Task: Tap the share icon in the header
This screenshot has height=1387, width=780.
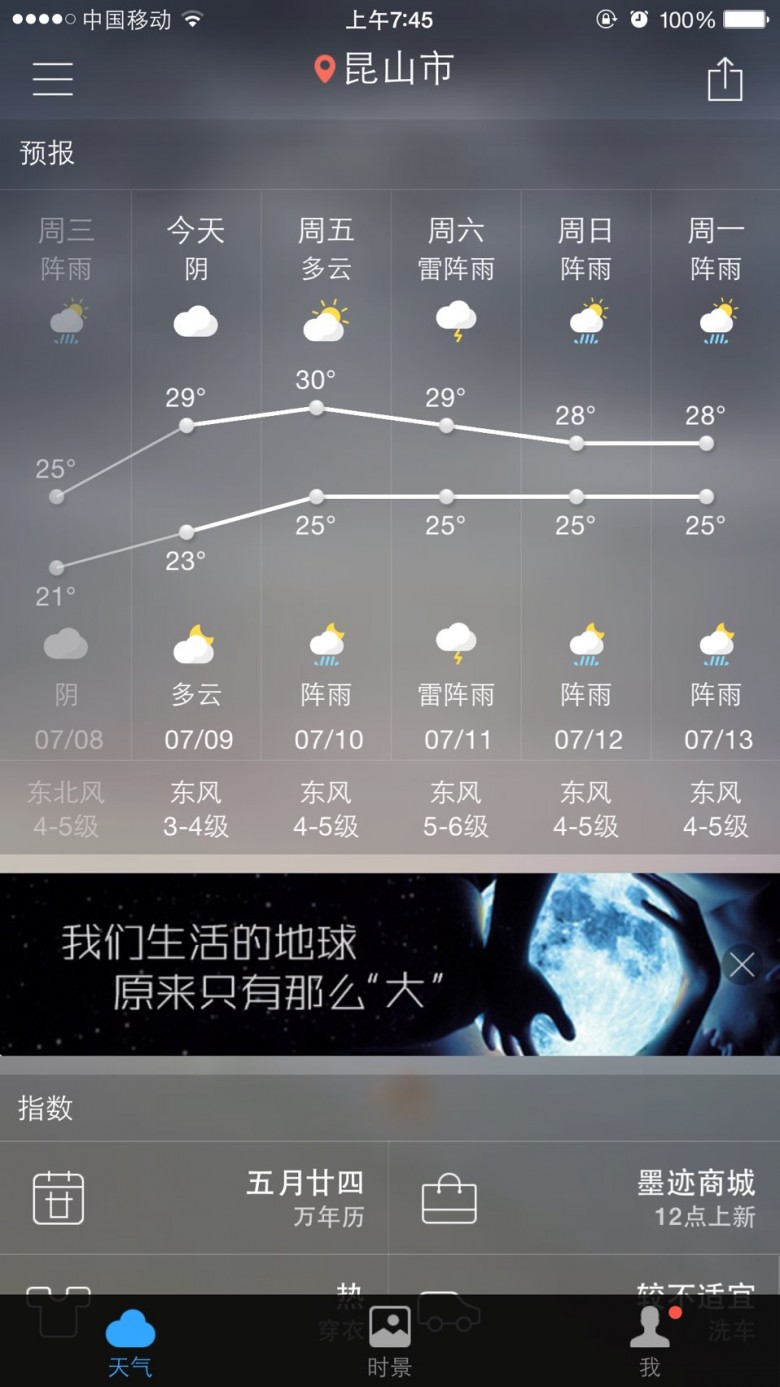Action: tap(725, 78)
